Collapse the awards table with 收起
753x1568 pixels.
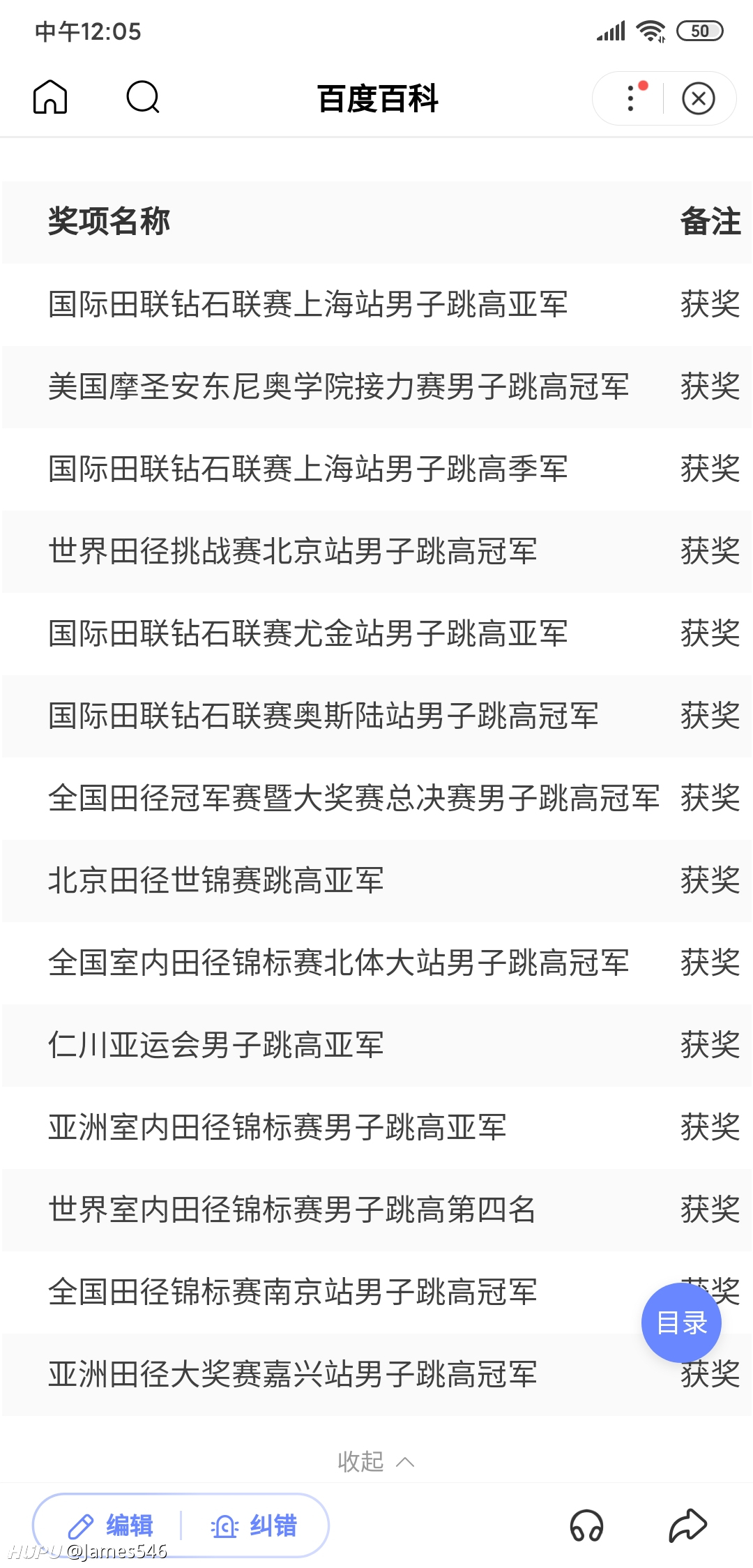376,1461
